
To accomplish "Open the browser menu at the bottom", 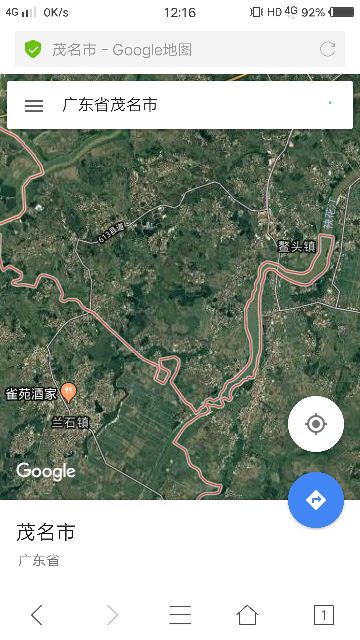I will coord(180,615).
